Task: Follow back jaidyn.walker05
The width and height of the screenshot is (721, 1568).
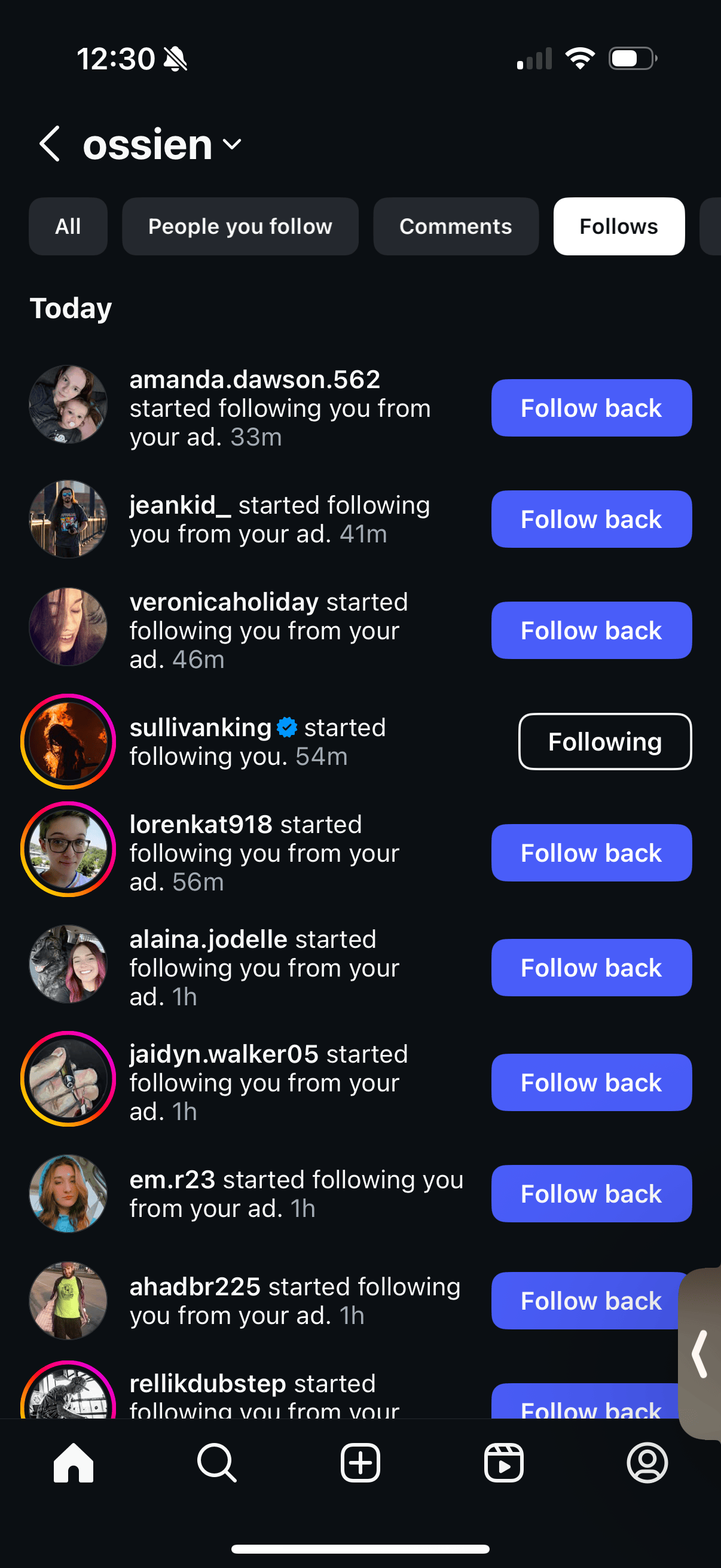Action: click(591, 1082)
